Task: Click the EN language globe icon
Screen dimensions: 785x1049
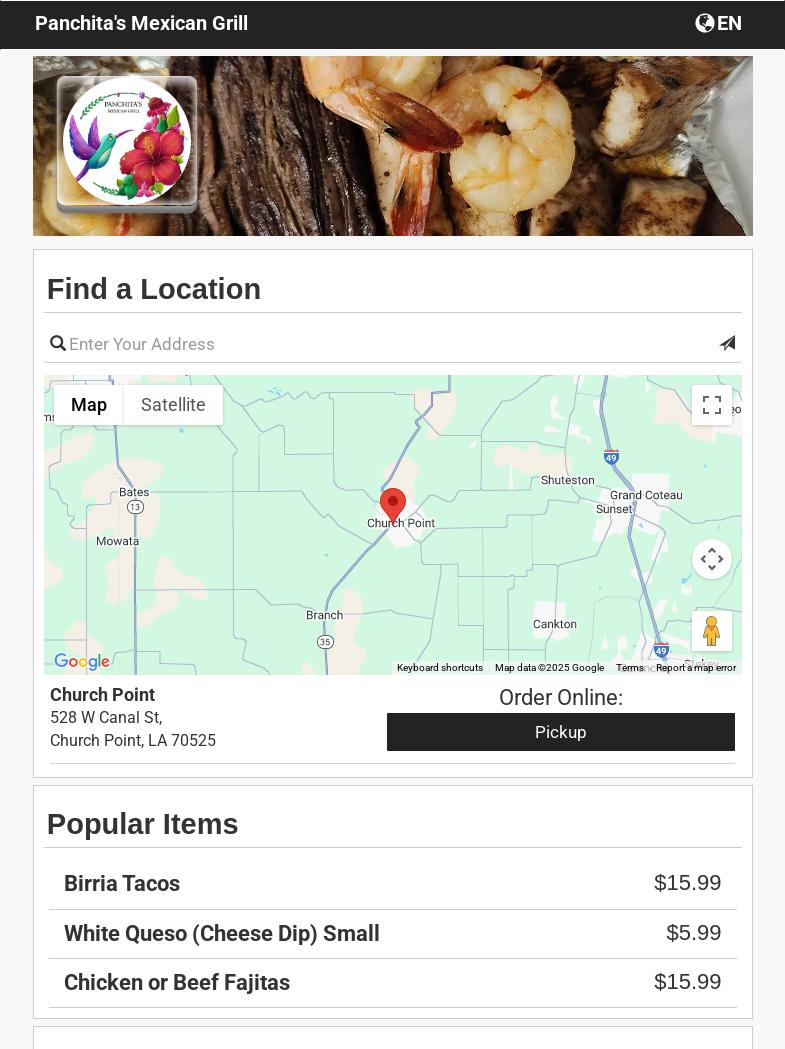Action: click(x=706, y=23)
